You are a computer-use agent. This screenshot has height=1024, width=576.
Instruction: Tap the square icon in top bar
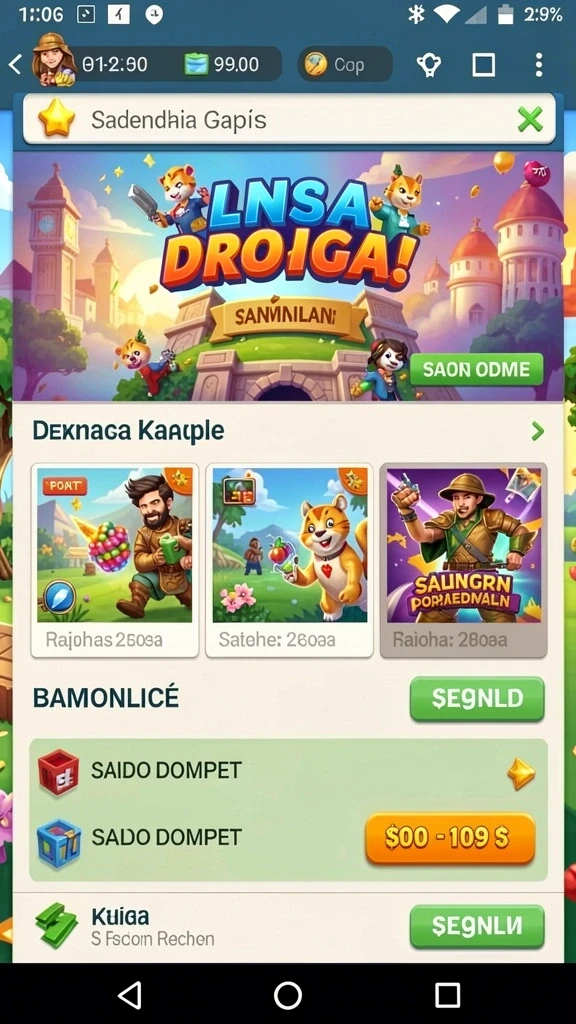tap(483, 64)
